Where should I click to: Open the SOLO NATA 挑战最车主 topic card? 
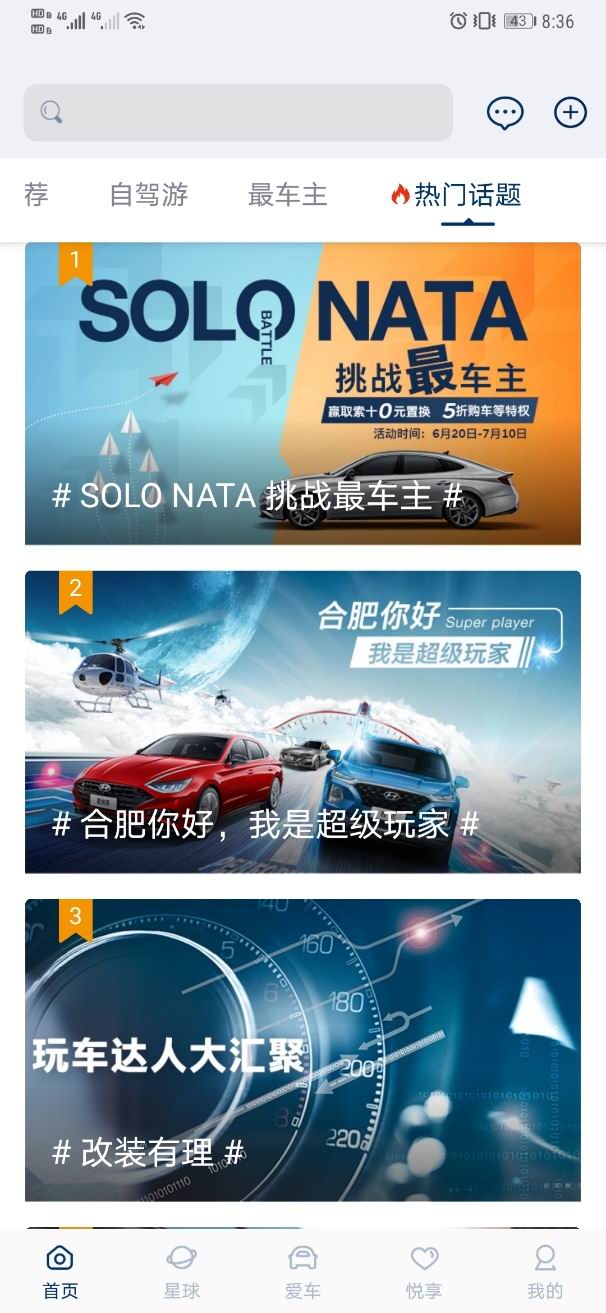tap(302, 393)
